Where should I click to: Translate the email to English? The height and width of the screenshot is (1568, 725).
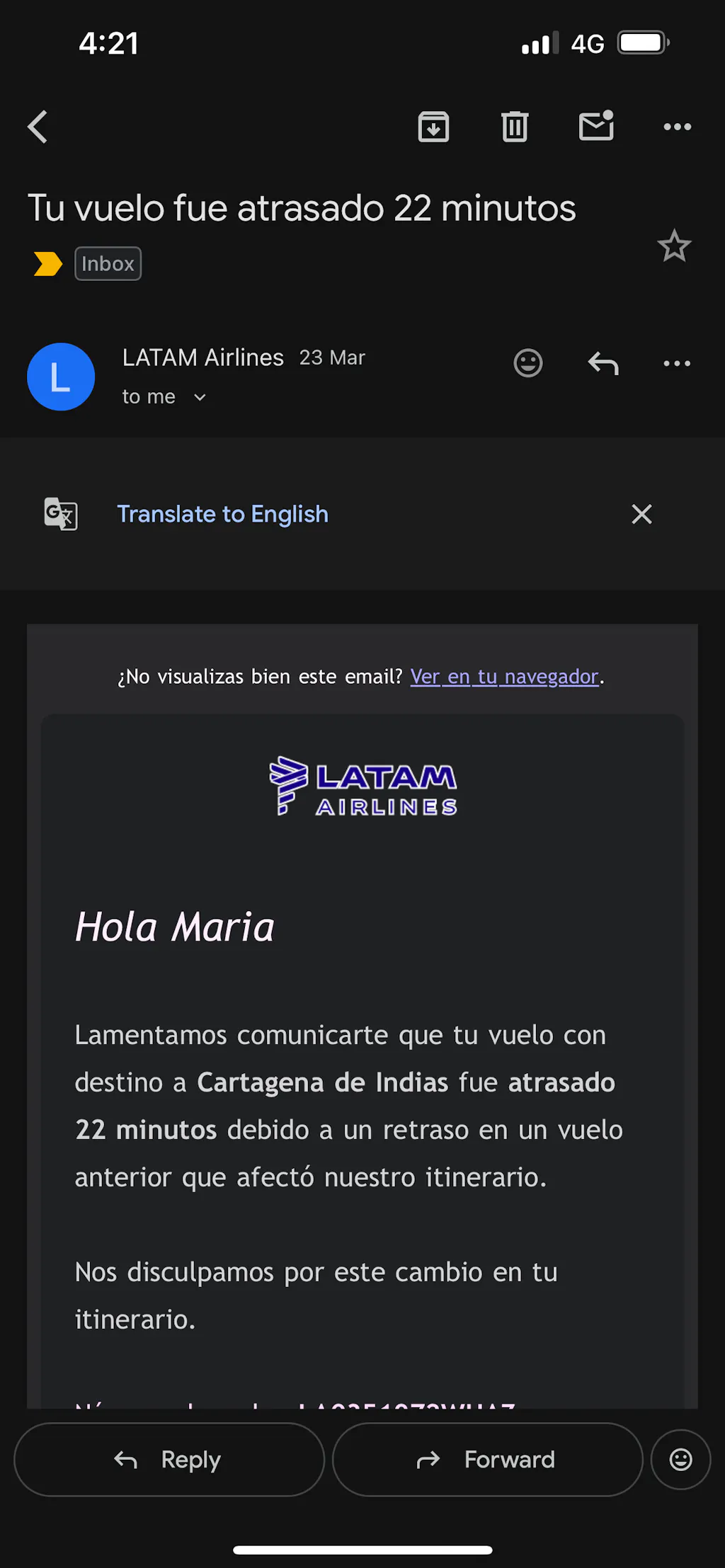(222, 514)
